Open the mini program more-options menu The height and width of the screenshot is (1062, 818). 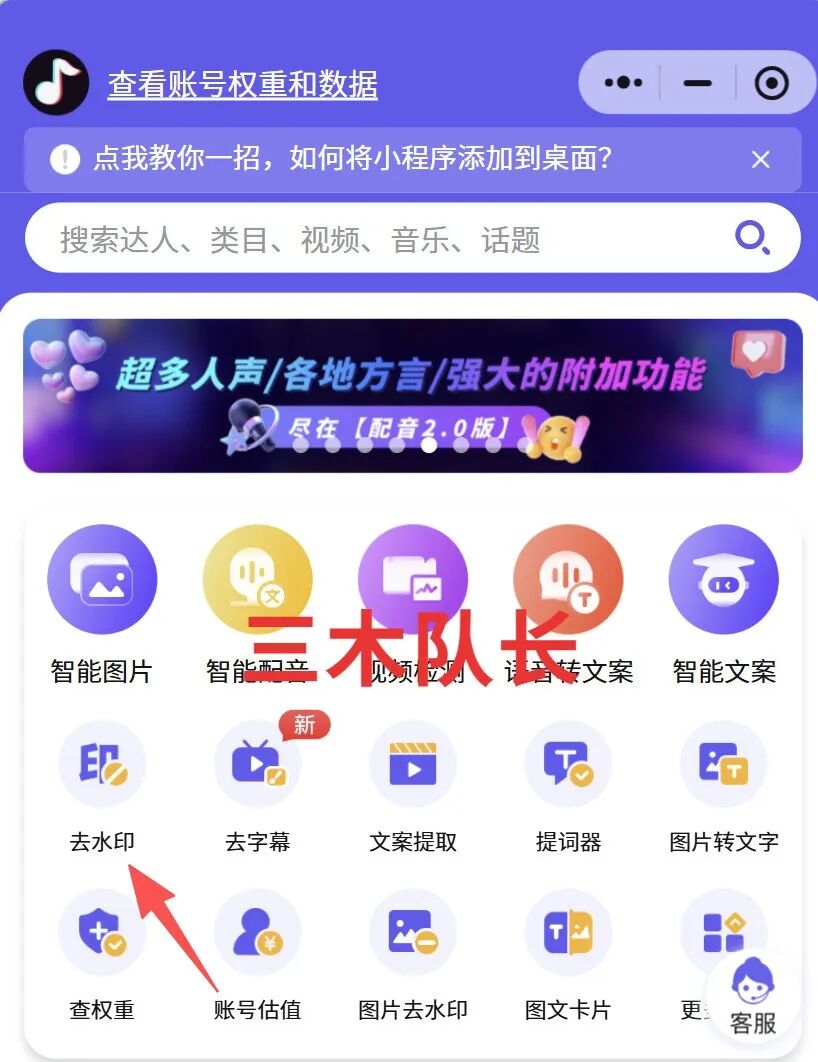click(623, 83)
